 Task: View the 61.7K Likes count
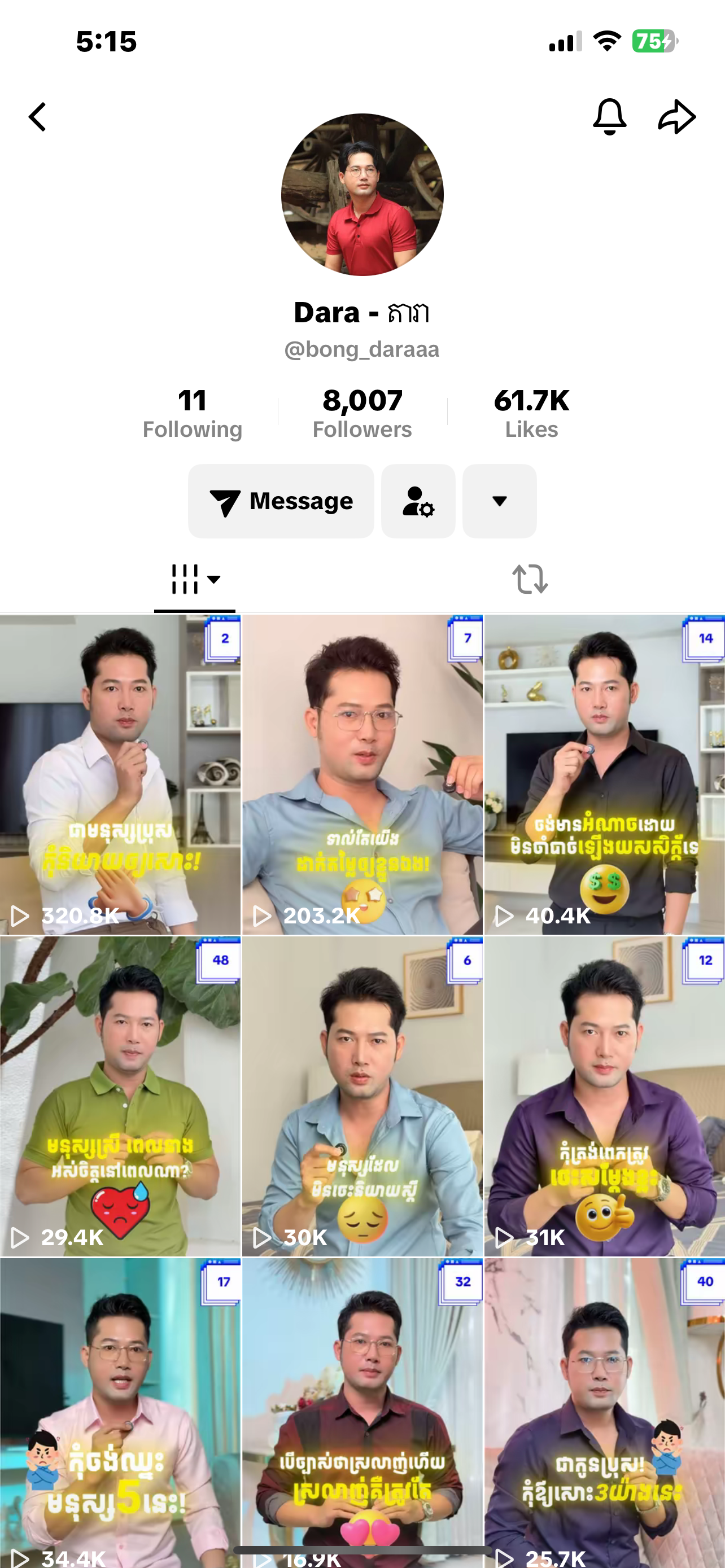531,413
